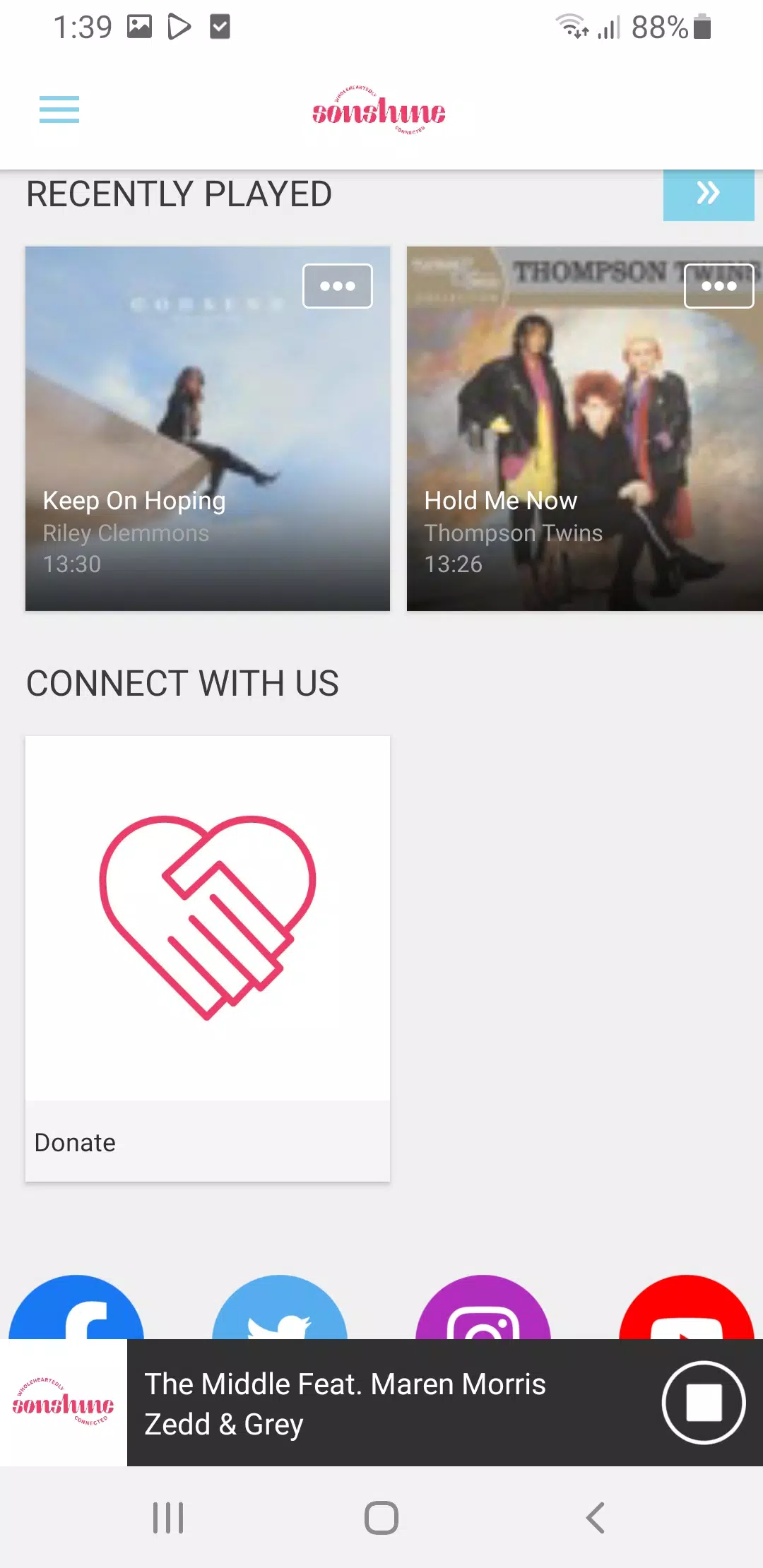Open options for Keep On Hoping
Screen dimensions: 763x1568
point(338,286)
